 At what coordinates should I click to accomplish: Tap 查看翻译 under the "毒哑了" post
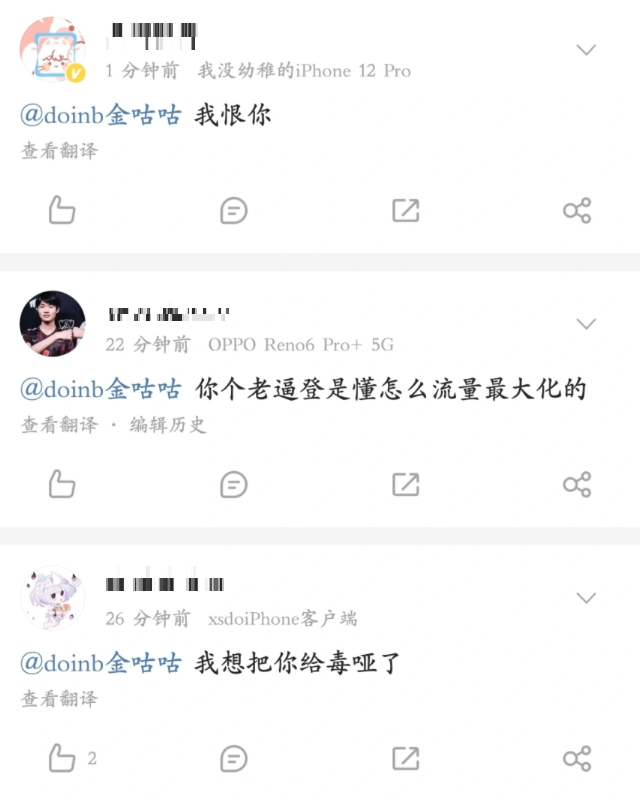[x=60, y=699]
